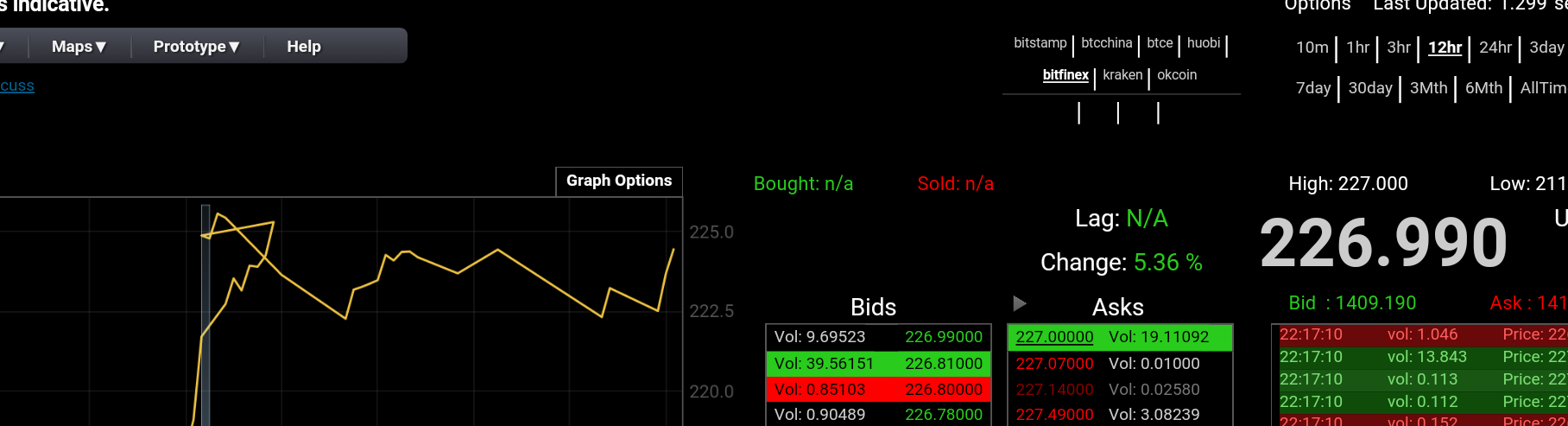Switch to 24hr time range
Image resolution: width=1568 pixels, height=426 pixels.
pyautogui.click(x=1495, y=48)
